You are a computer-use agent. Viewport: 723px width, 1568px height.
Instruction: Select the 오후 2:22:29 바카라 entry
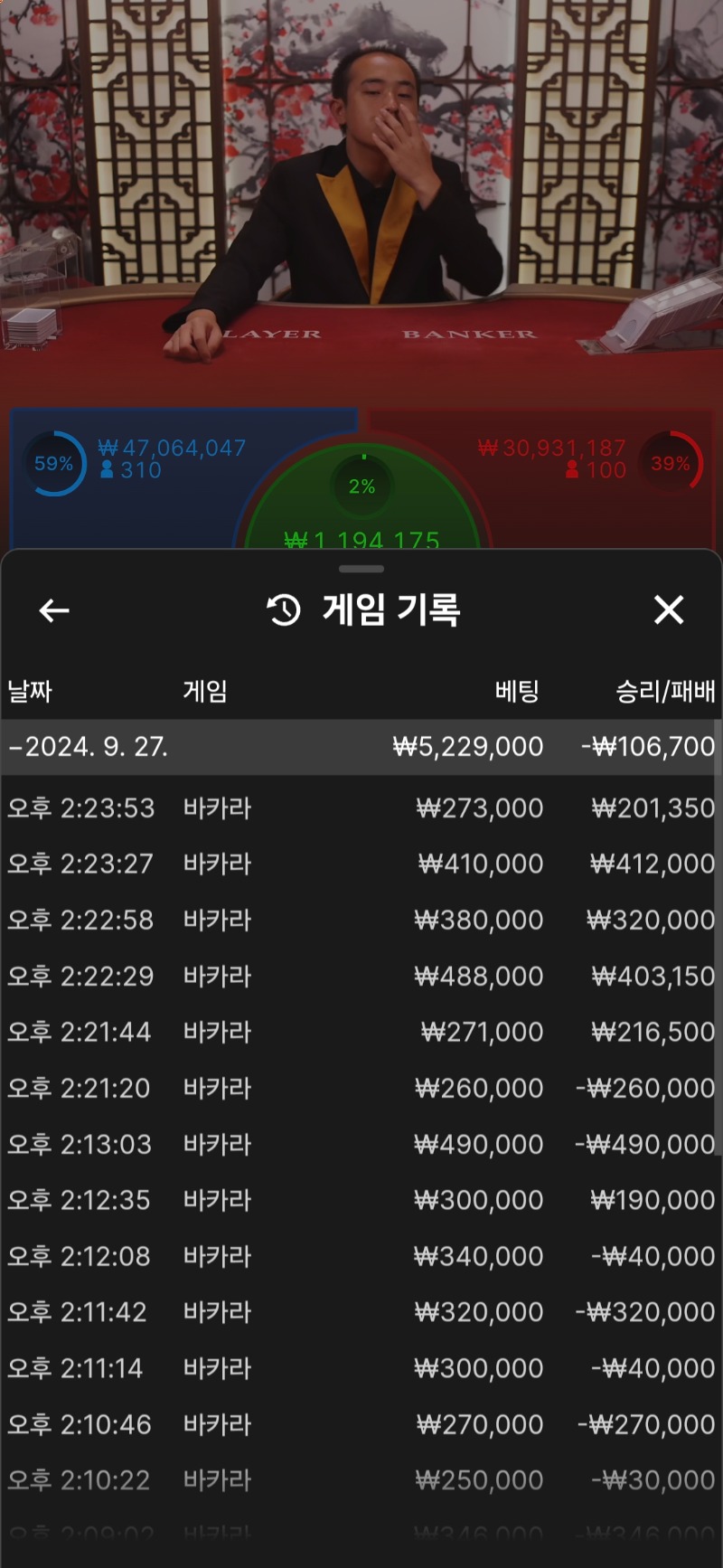[x=360, y=976]
